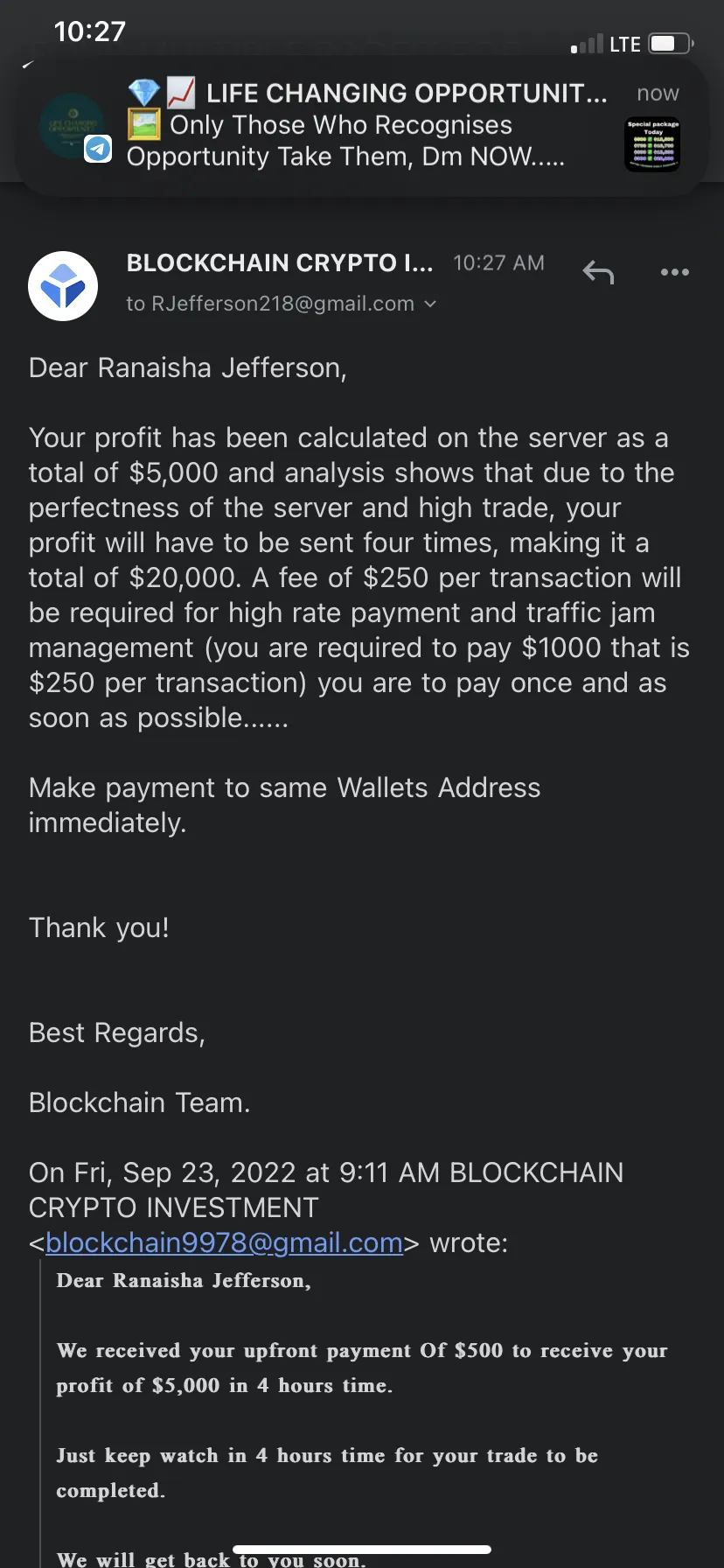Open the sender's profile avatar

click(63, 286)
